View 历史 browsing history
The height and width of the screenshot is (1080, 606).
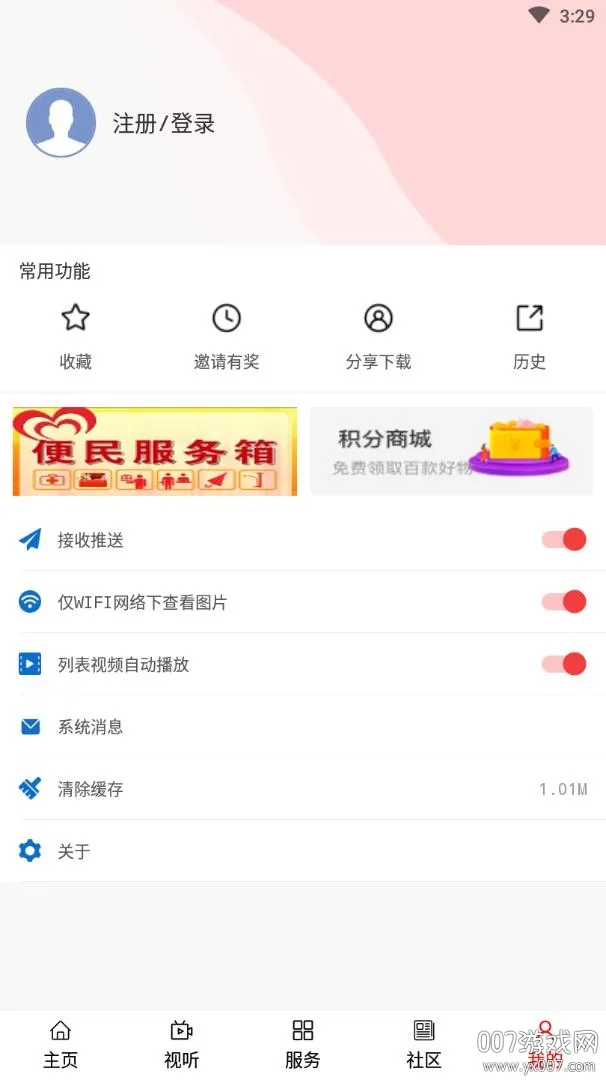529,335
